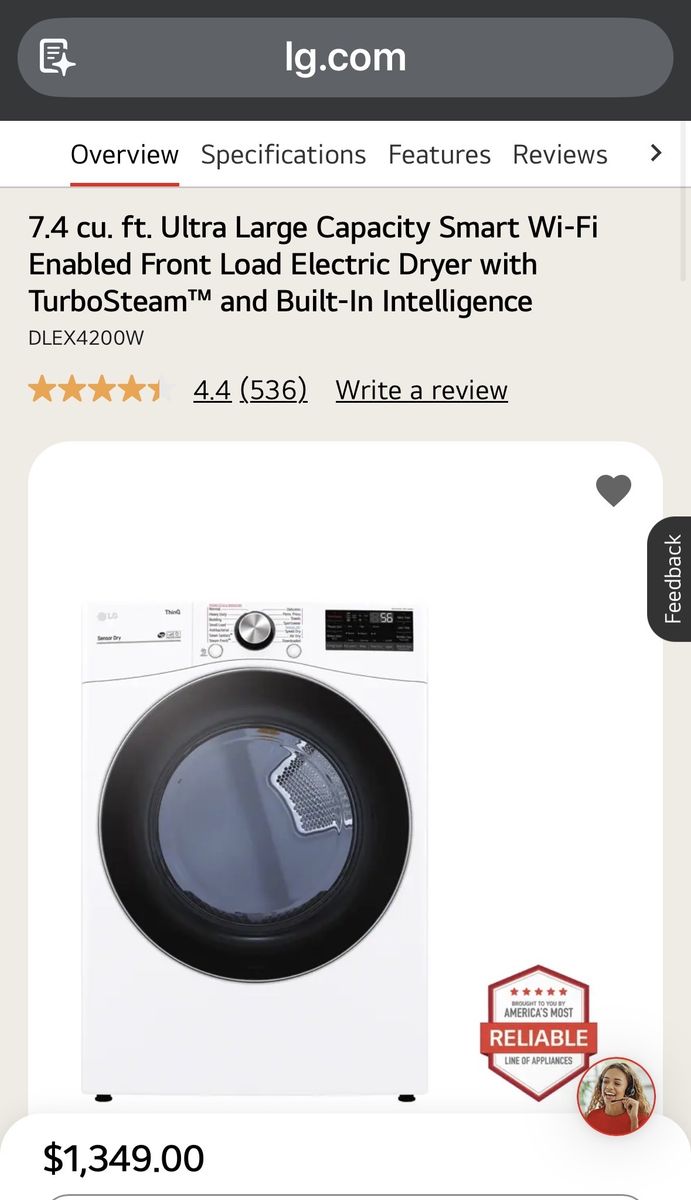The width and height of the screenshot is (691, 1200).
Task: Show more tabs with the right arrow
Action: 656,153
